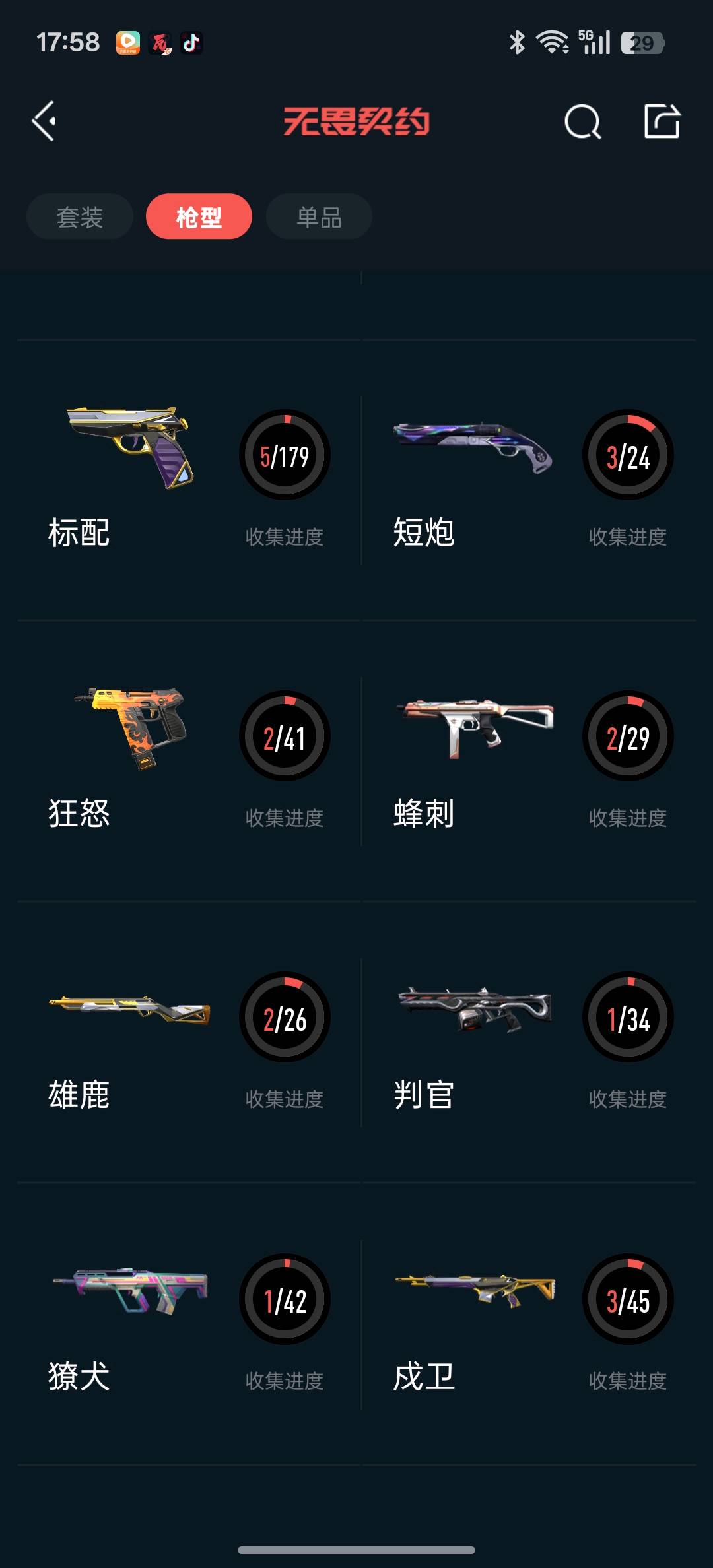View the 狂怒 weapon skins
The height and width of the screenshot is (1568, 713).
click(189, 762)
